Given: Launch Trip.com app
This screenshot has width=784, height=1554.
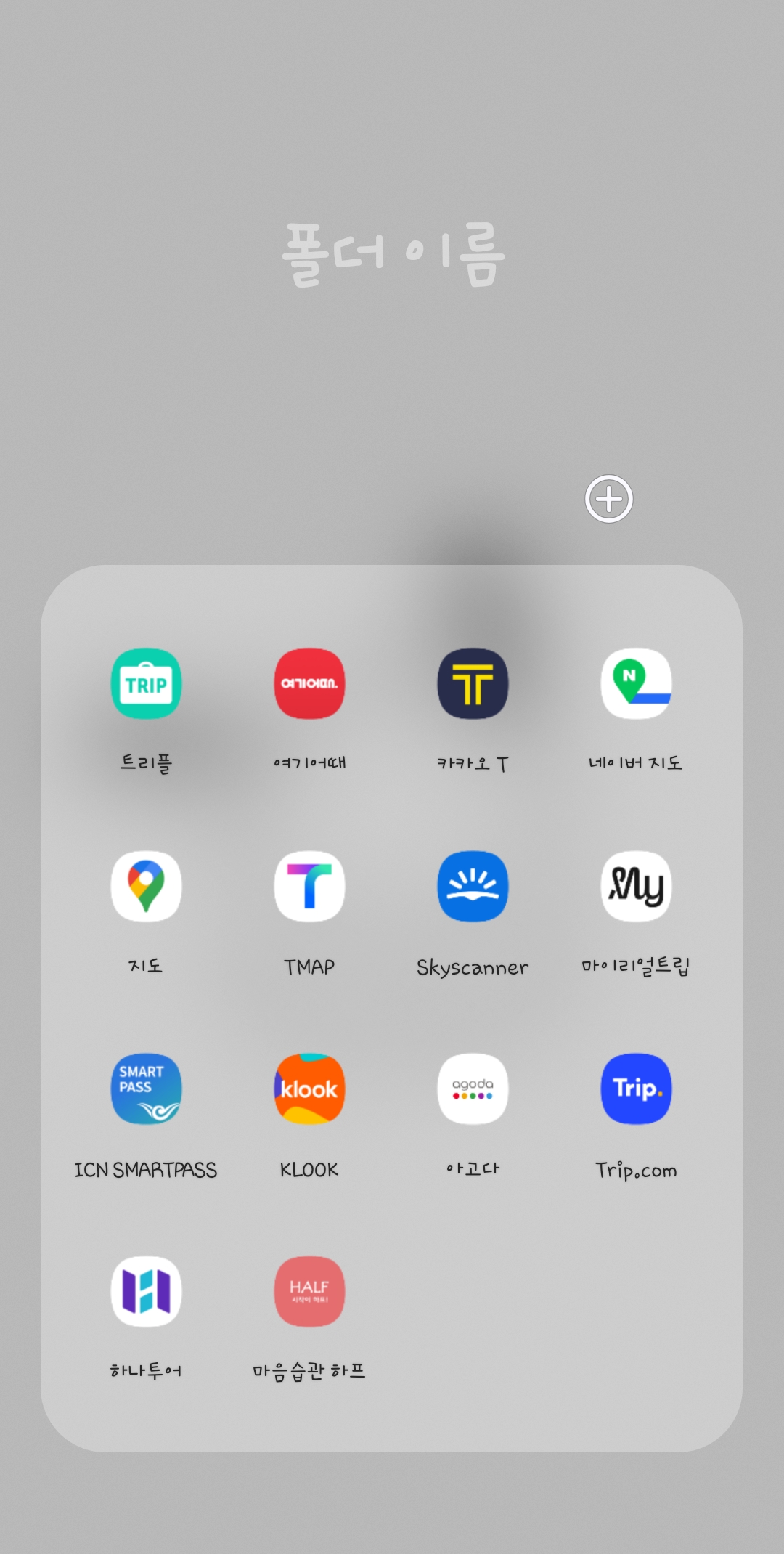Looking at the screenshot, I should click(636, 1089).
